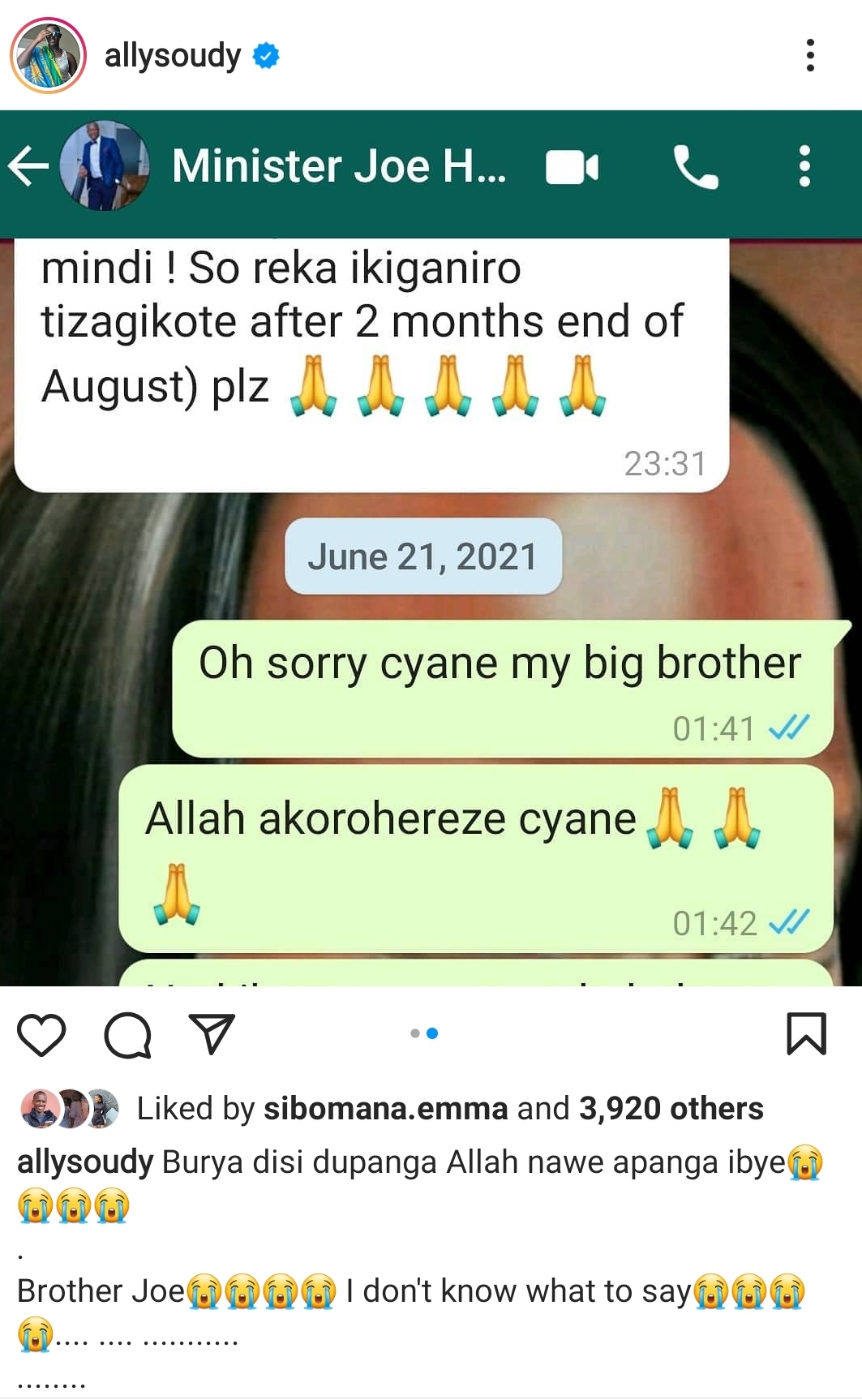862x1400 pixels.
Task: Save the post with the bookmark icon
Action: pos(806,1034)
